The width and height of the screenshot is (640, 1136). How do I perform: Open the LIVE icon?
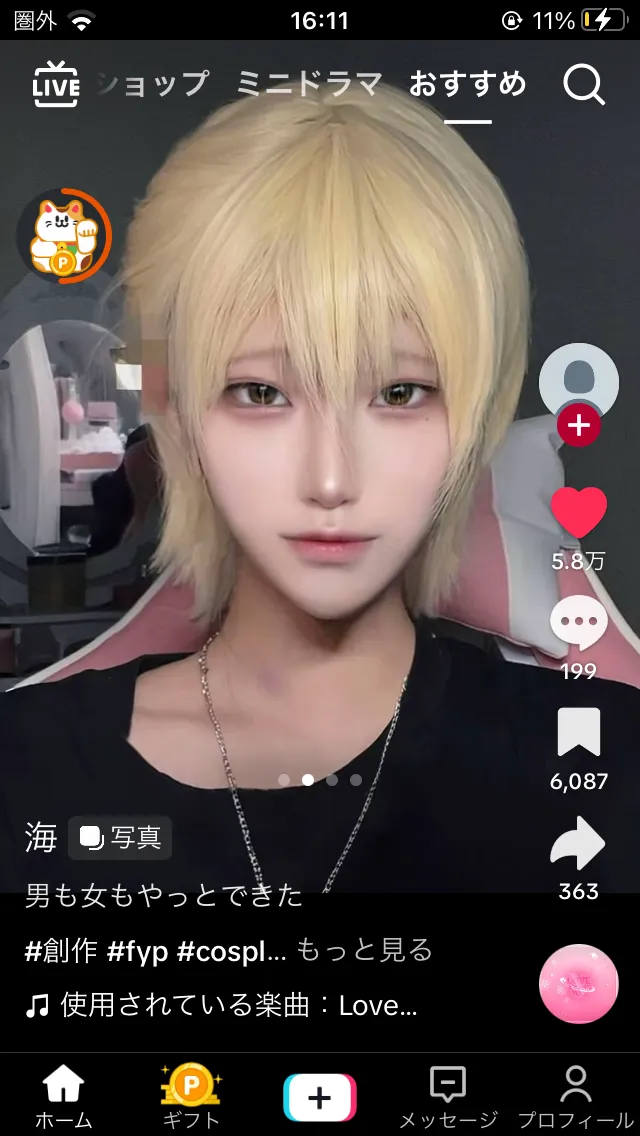pos(56,85)
